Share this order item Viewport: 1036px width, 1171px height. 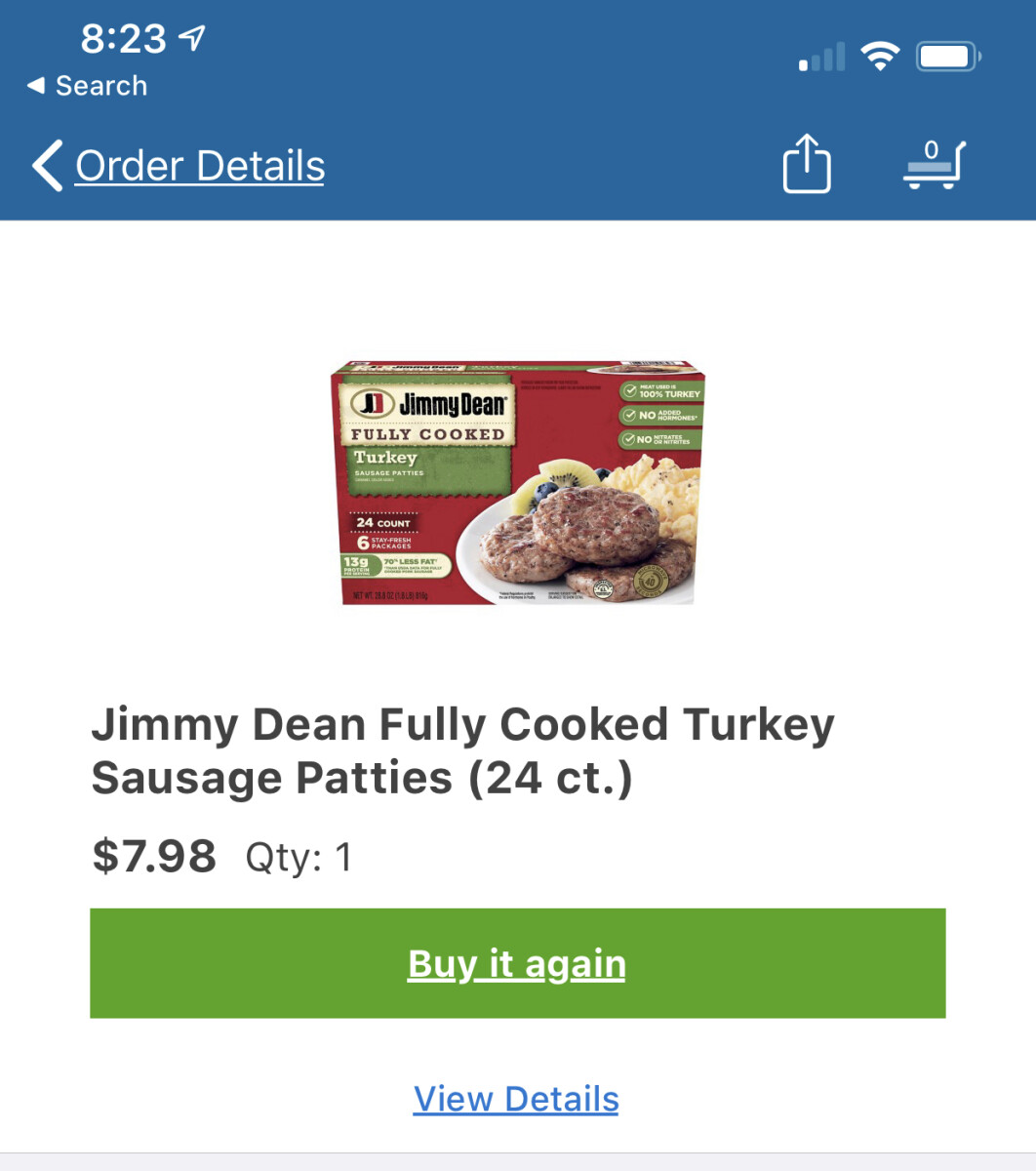coord(807,164)
